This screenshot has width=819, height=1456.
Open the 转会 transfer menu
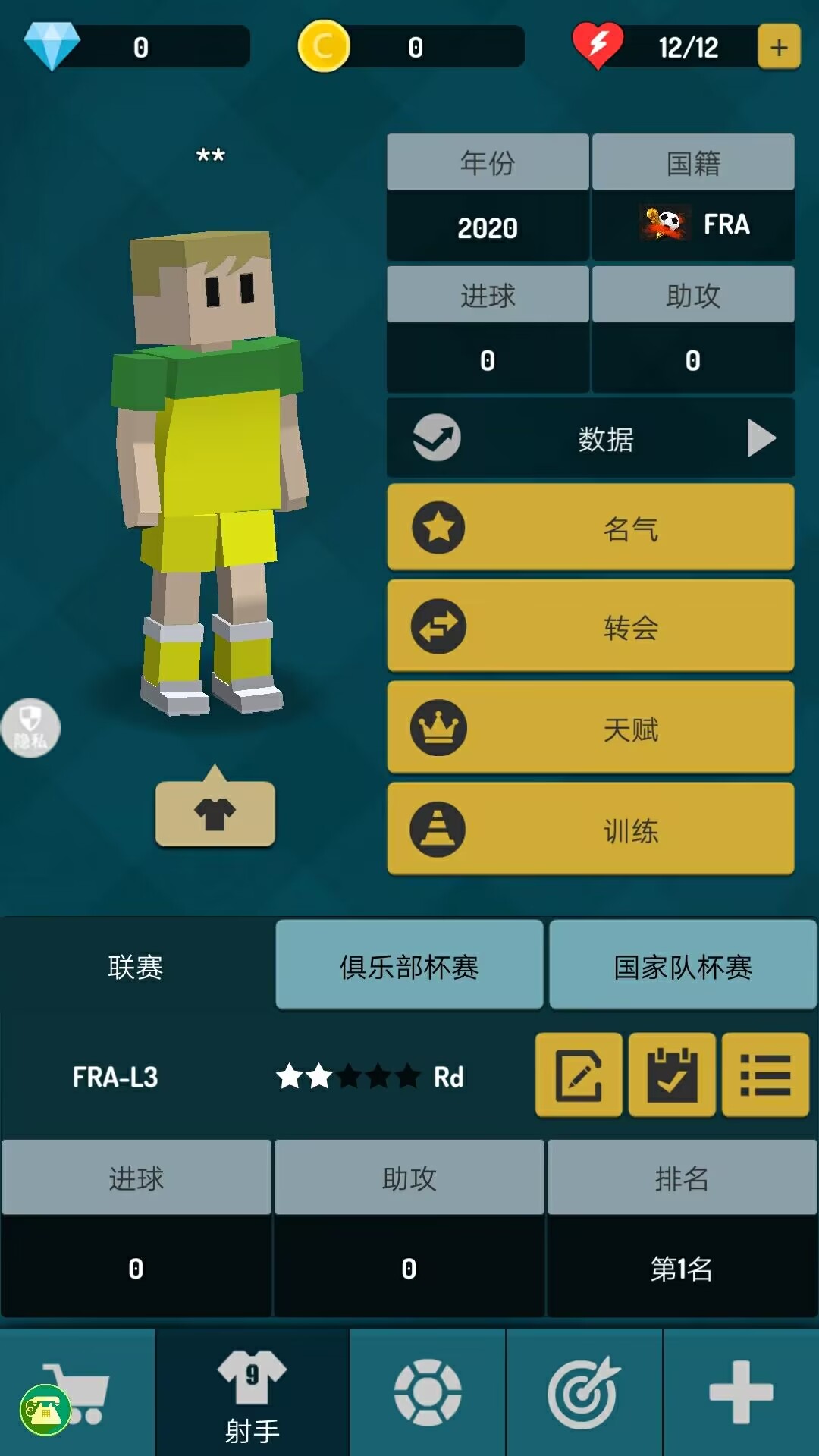coord(591,626)
